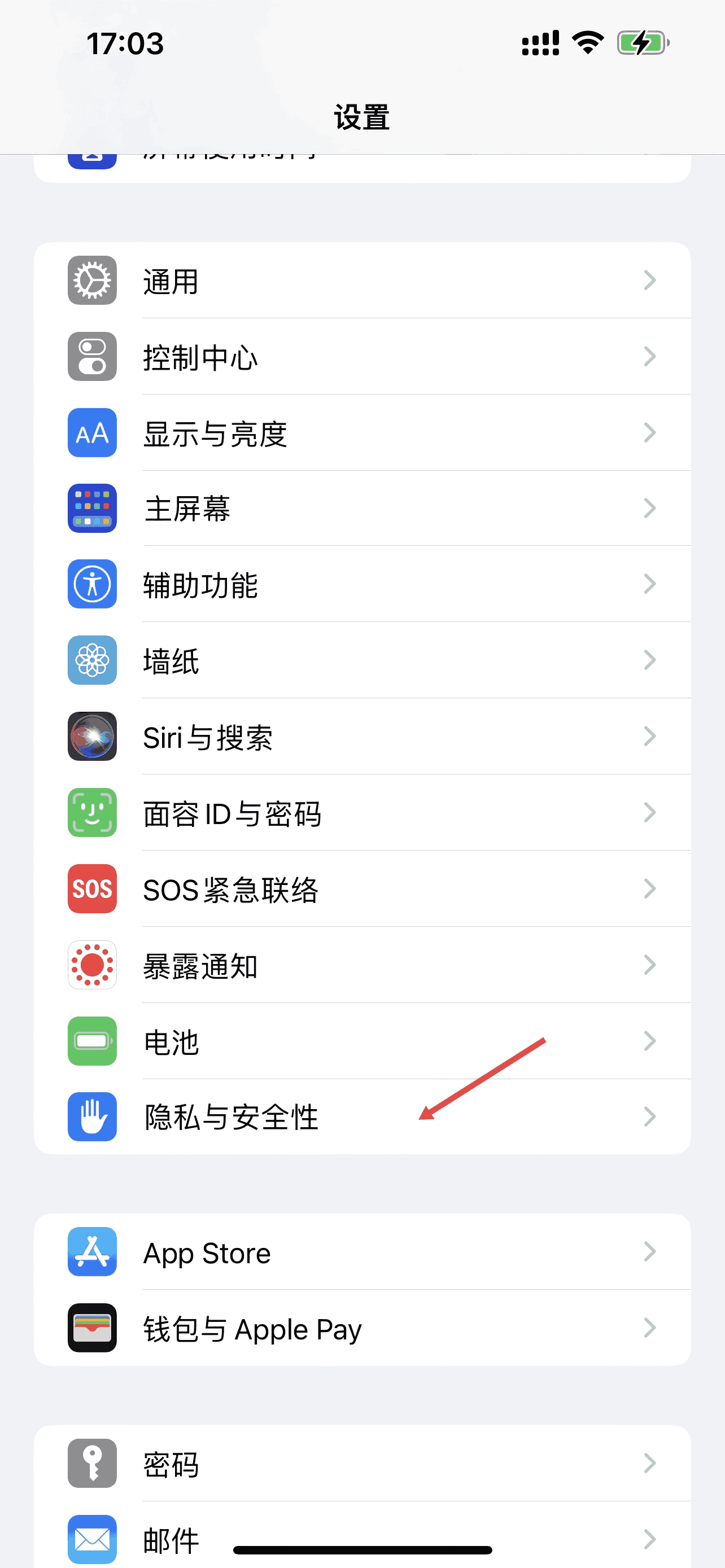Tap the 控制中心 icon

coord(91,356)
